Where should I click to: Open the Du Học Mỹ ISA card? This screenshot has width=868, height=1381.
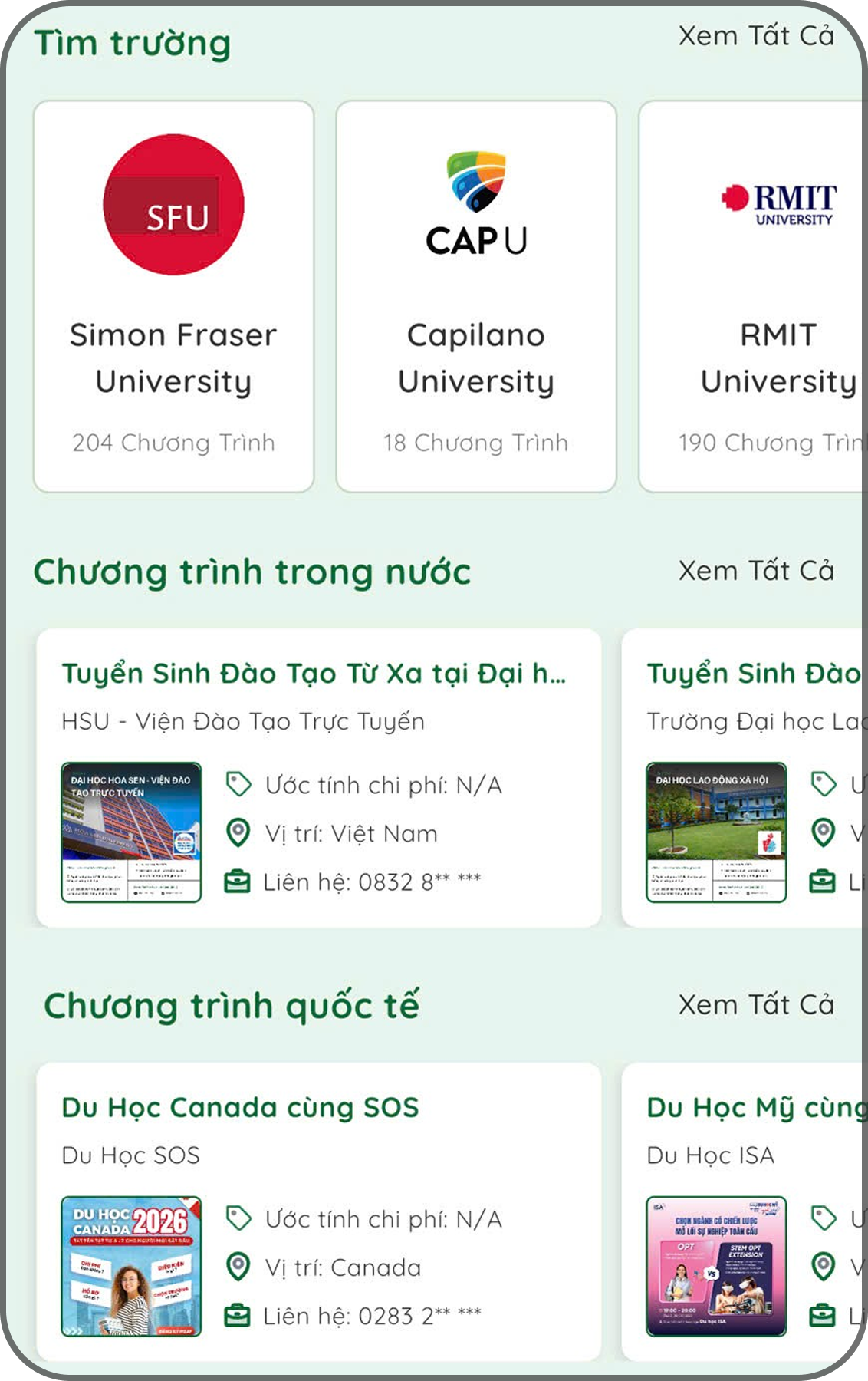[744, 1211]
